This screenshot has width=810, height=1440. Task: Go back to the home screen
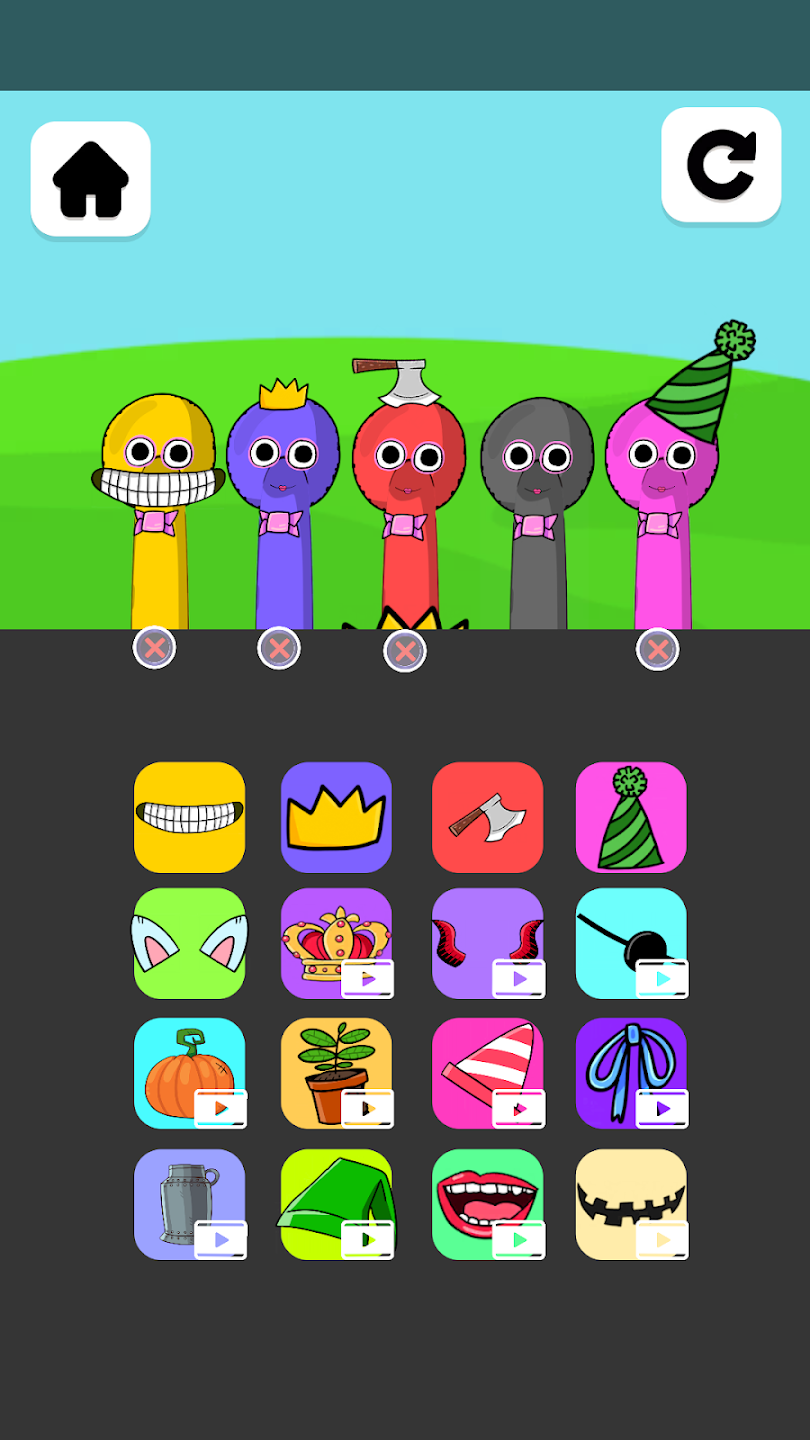point(90,179)
